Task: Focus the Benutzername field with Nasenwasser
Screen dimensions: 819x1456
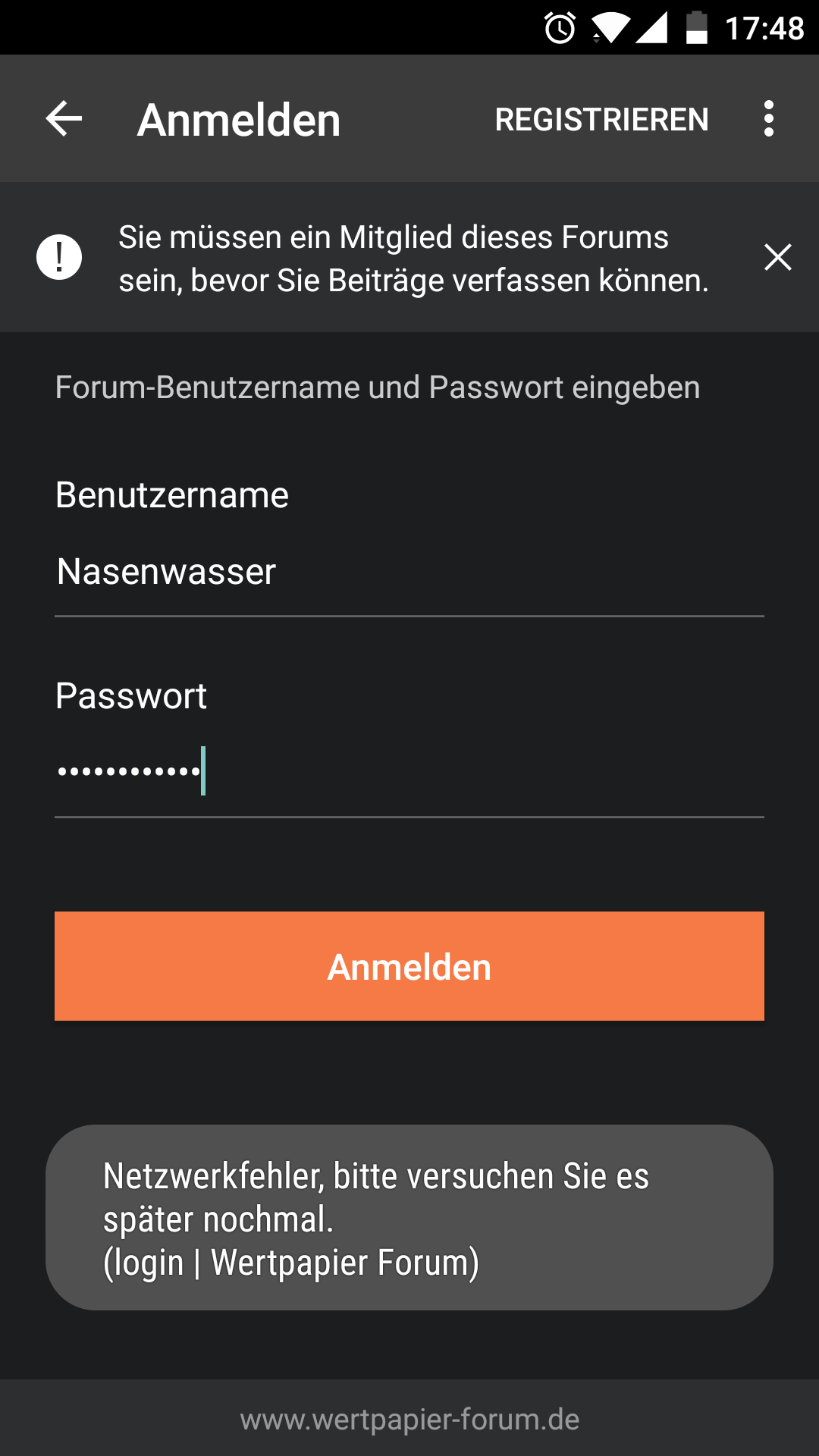Action: 409,573
